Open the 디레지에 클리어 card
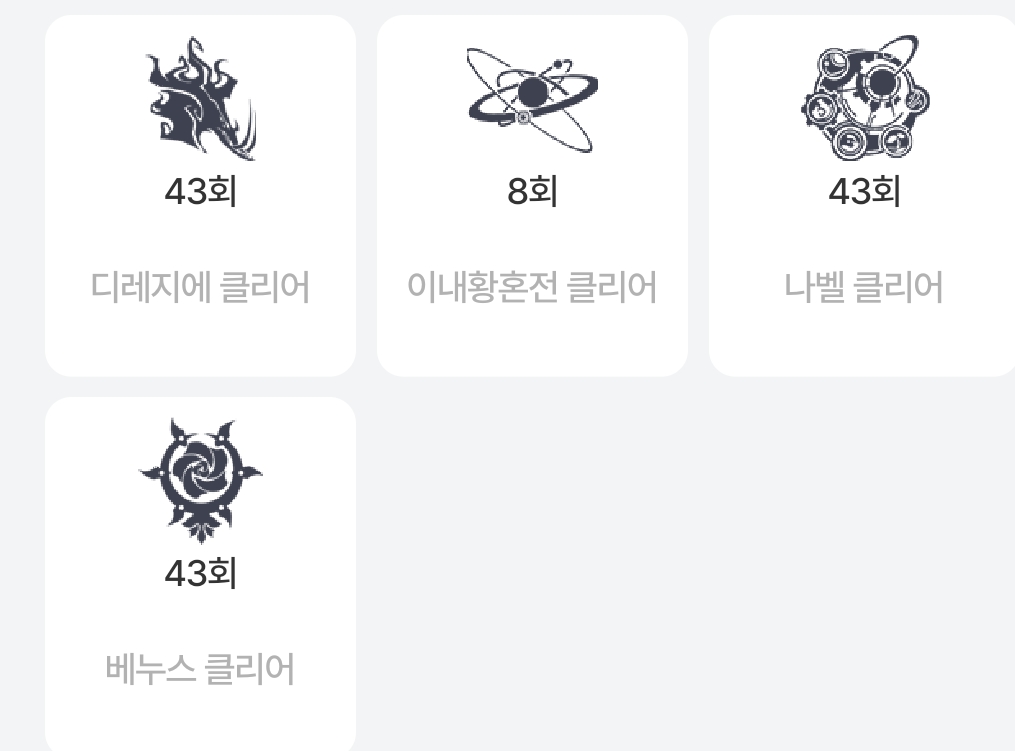This screenshot has width=1015, height=751. coord(200,195)
